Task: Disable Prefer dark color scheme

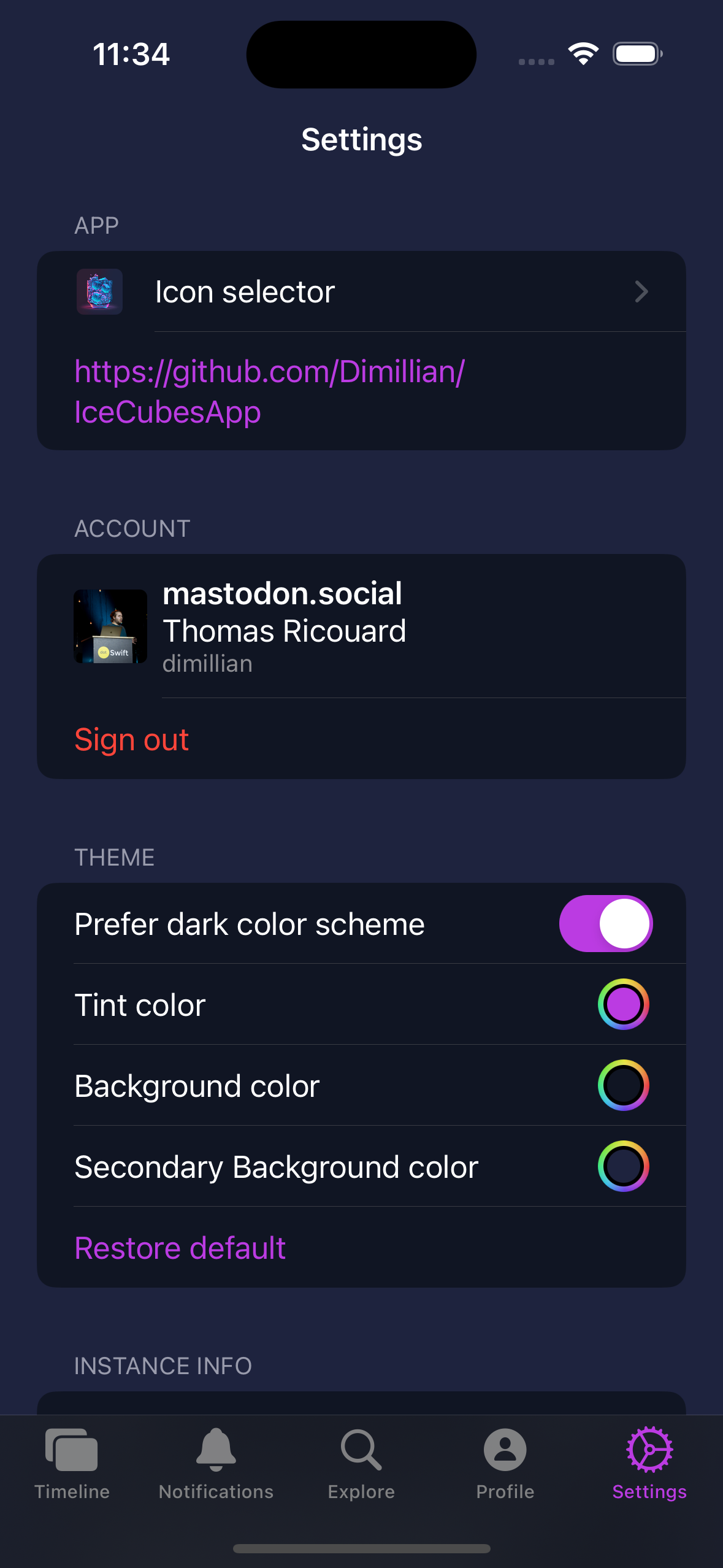Action: click(605, 923)
